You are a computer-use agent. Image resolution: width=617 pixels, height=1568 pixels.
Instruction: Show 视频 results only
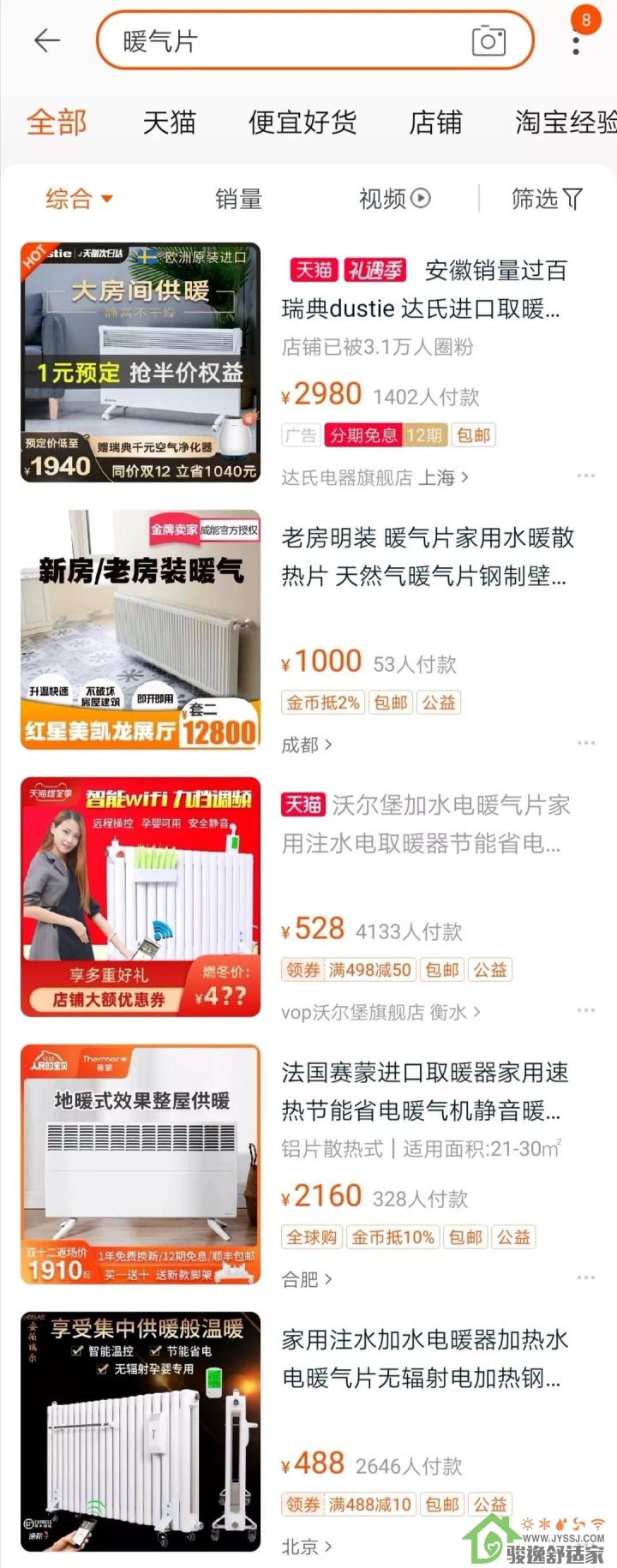(394, 199)
